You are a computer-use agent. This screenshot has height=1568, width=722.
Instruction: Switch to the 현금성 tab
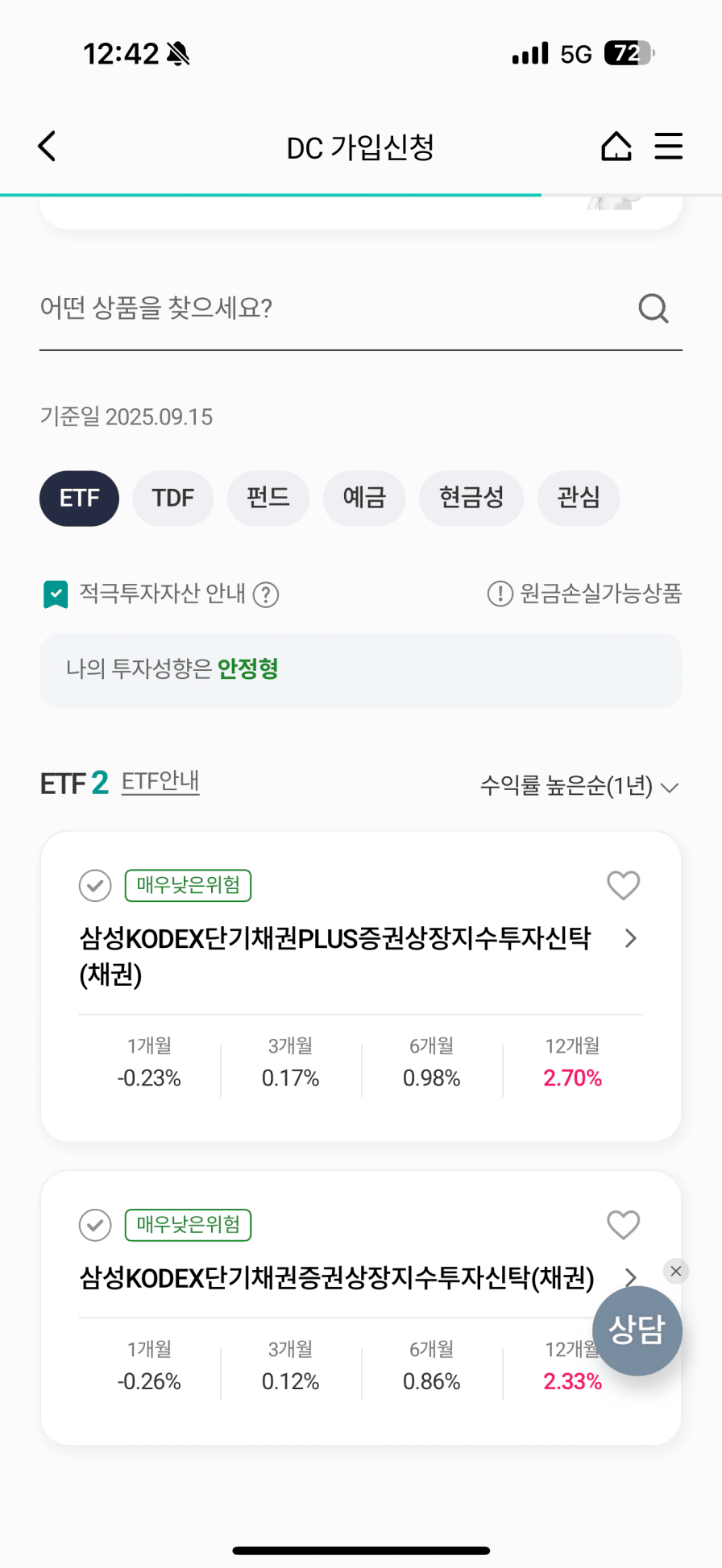(x=471, y=499)
